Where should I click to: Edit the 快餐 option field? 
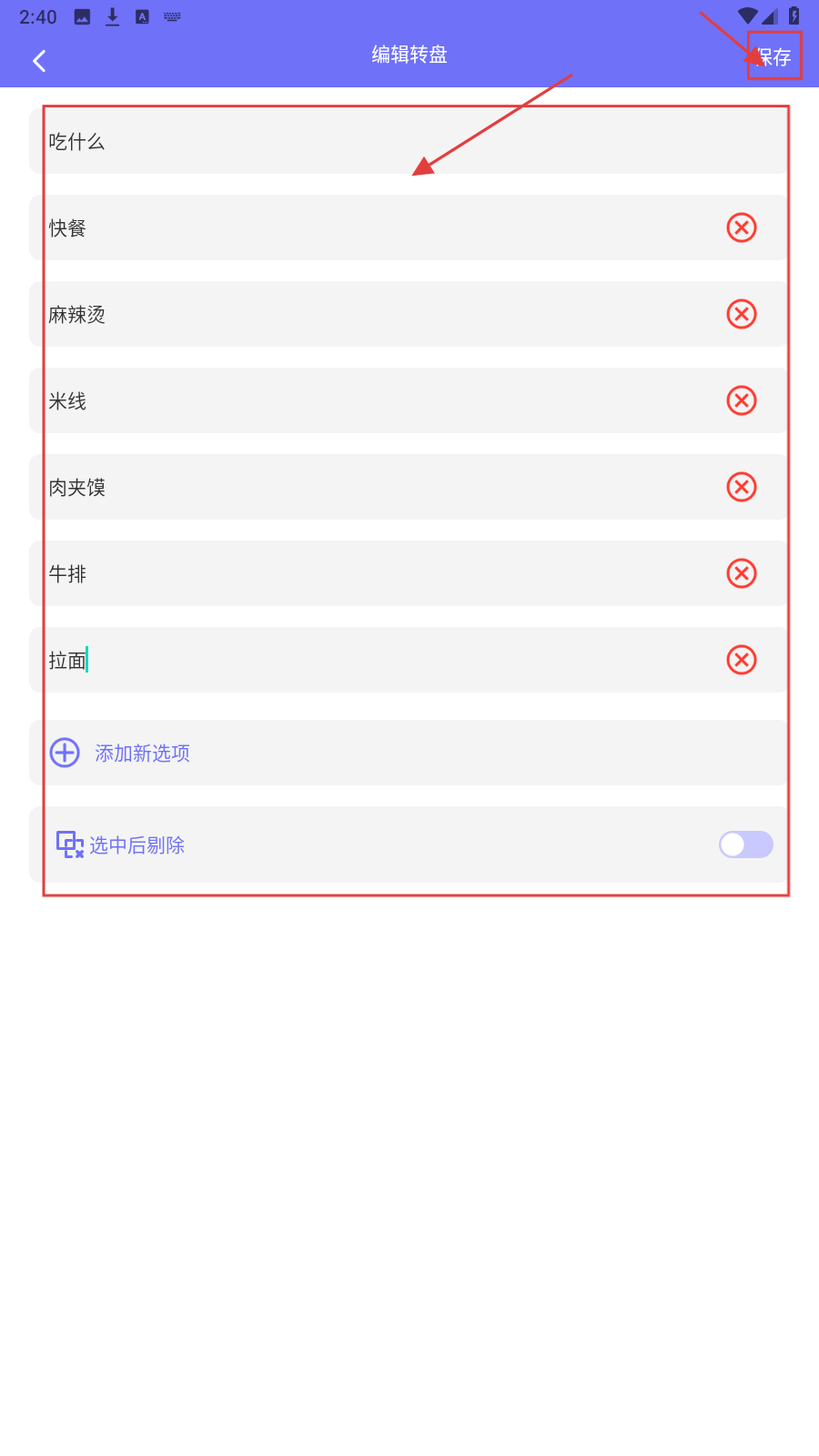[x=364, y=227]
